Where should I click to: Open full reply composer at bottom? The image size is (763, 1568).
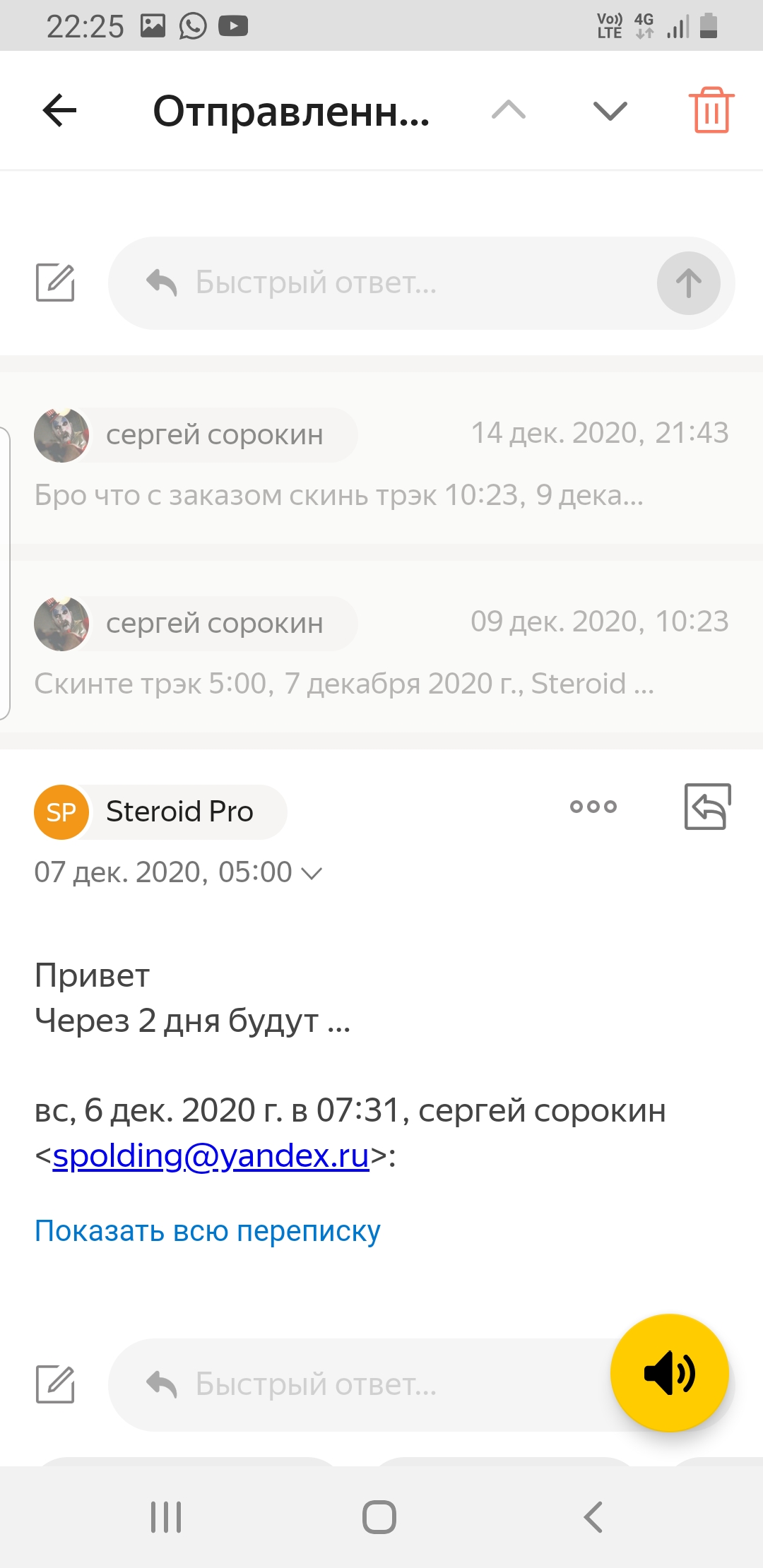pos(55,1384)
